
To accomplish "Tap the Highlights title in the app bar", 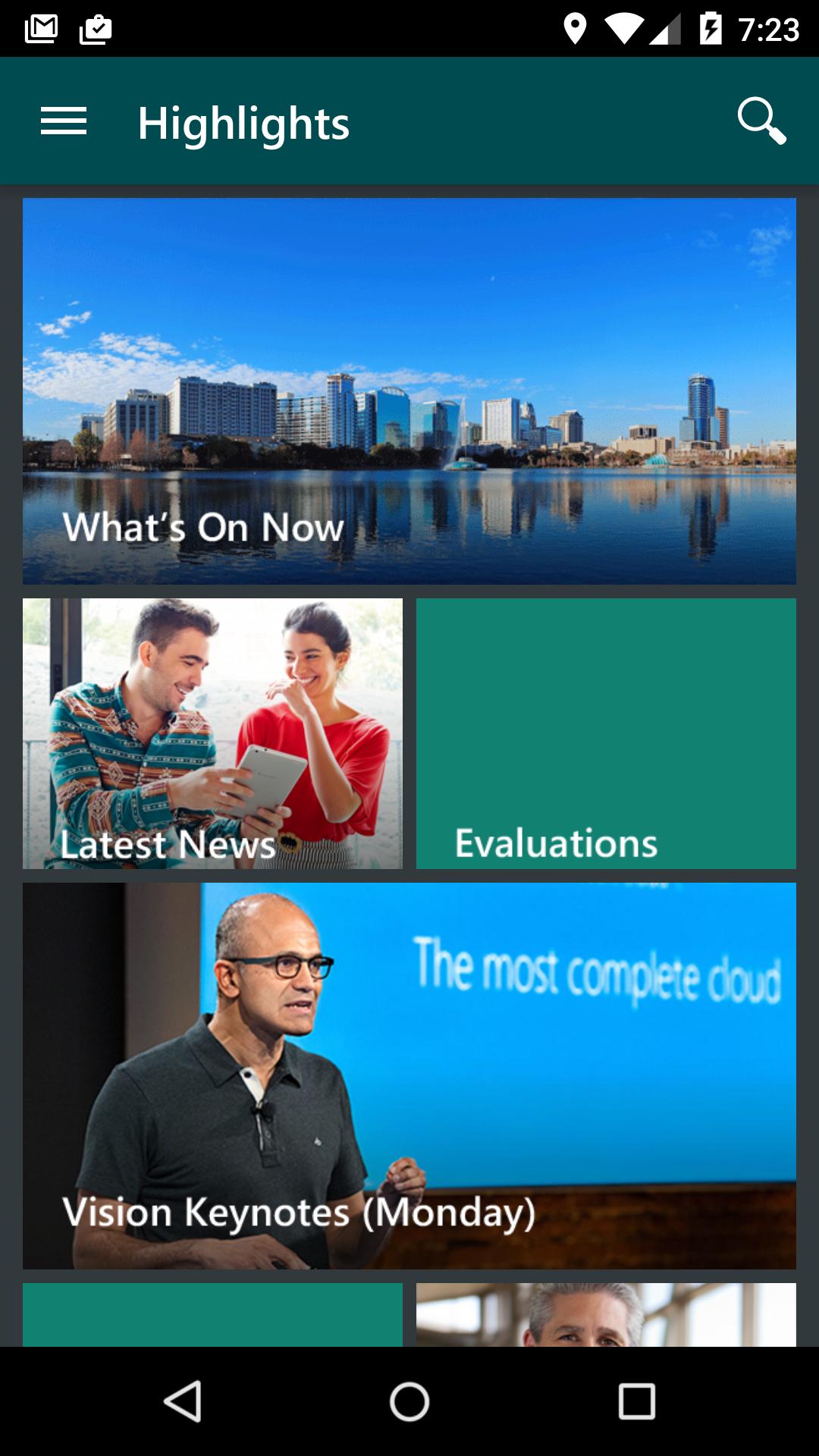I will (x=243, y=123).
